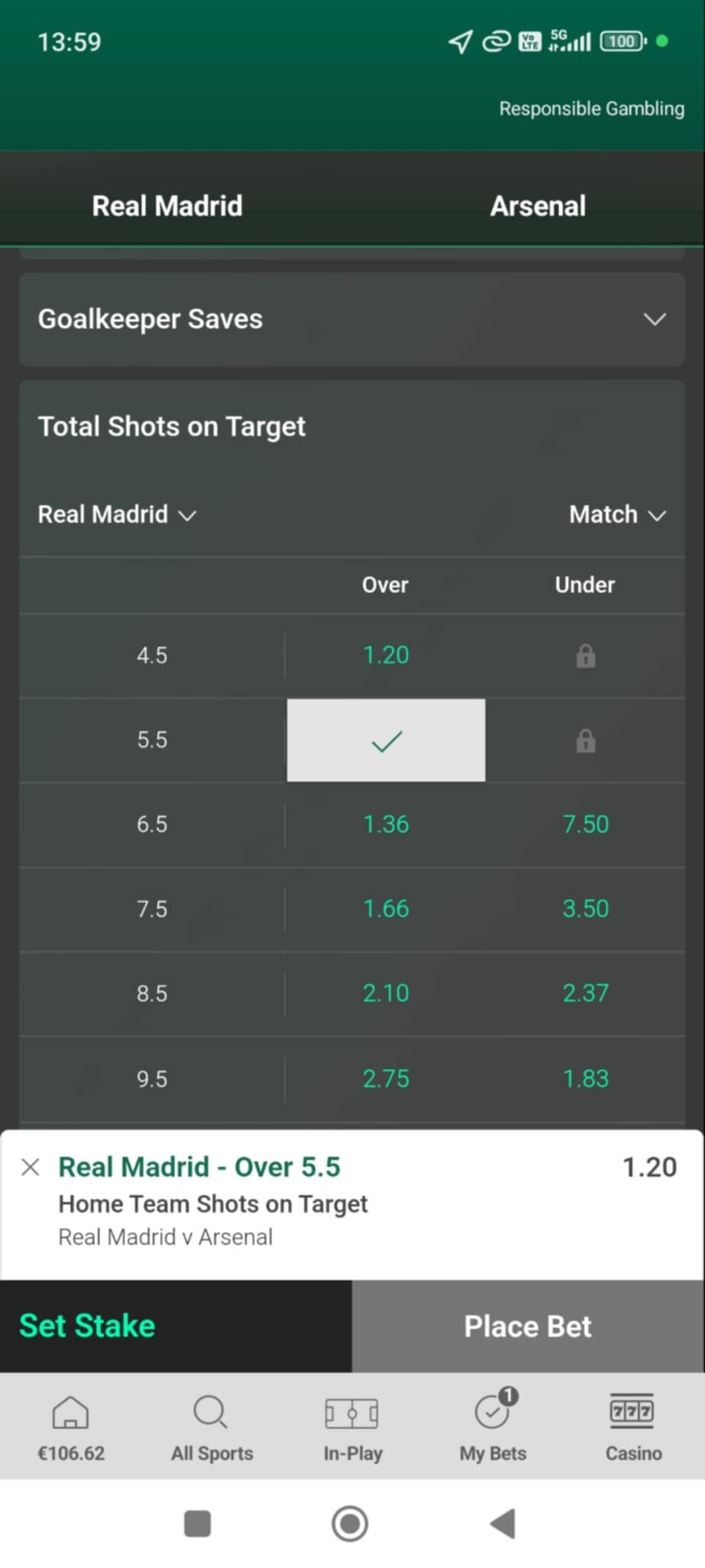This screenshot has height=1568, width=705.
Task: Select Over 9.5 at odds 2.75
Action: click(x=386, y=1078)
